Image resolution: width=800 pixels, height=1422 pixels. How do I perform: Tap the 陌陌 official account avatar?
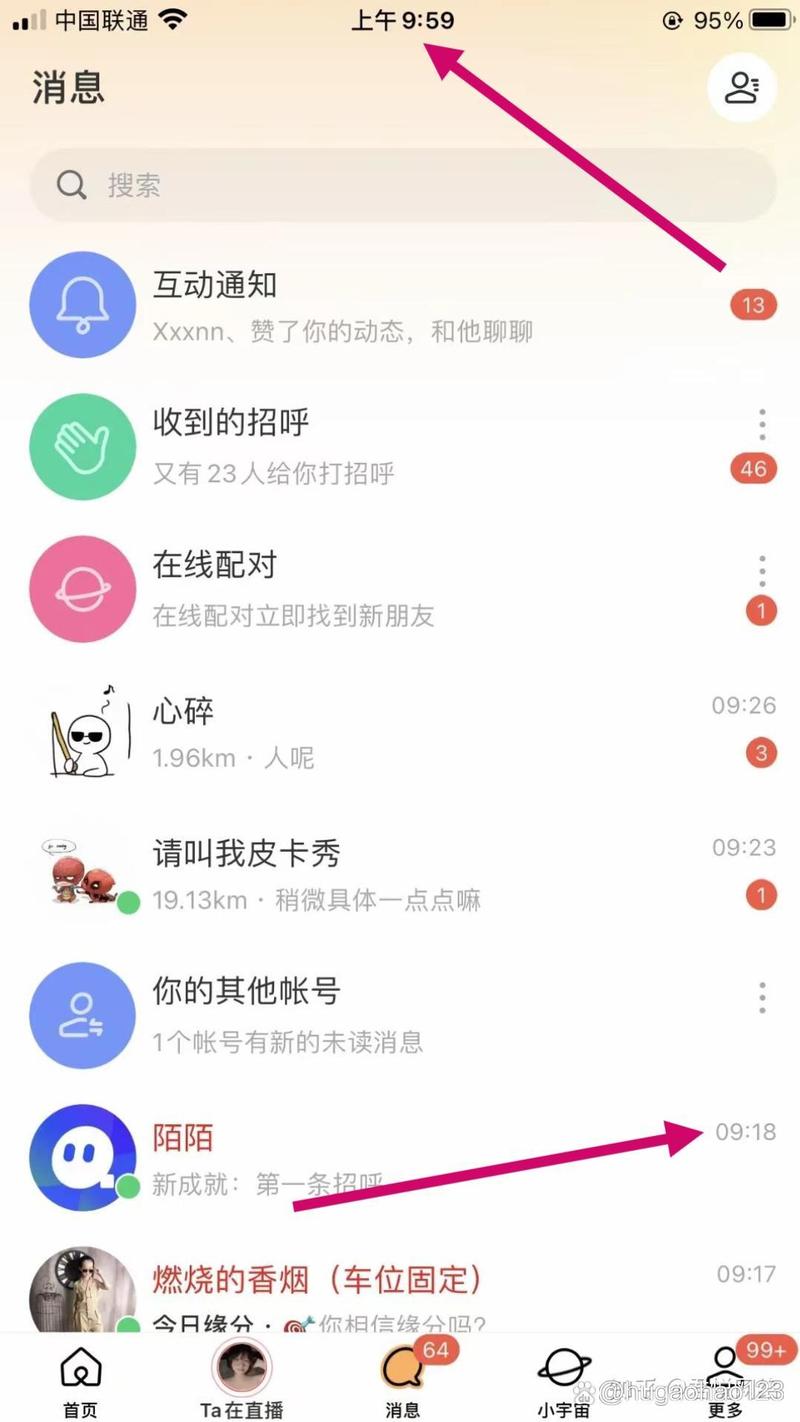click(x=83, y=1157)
